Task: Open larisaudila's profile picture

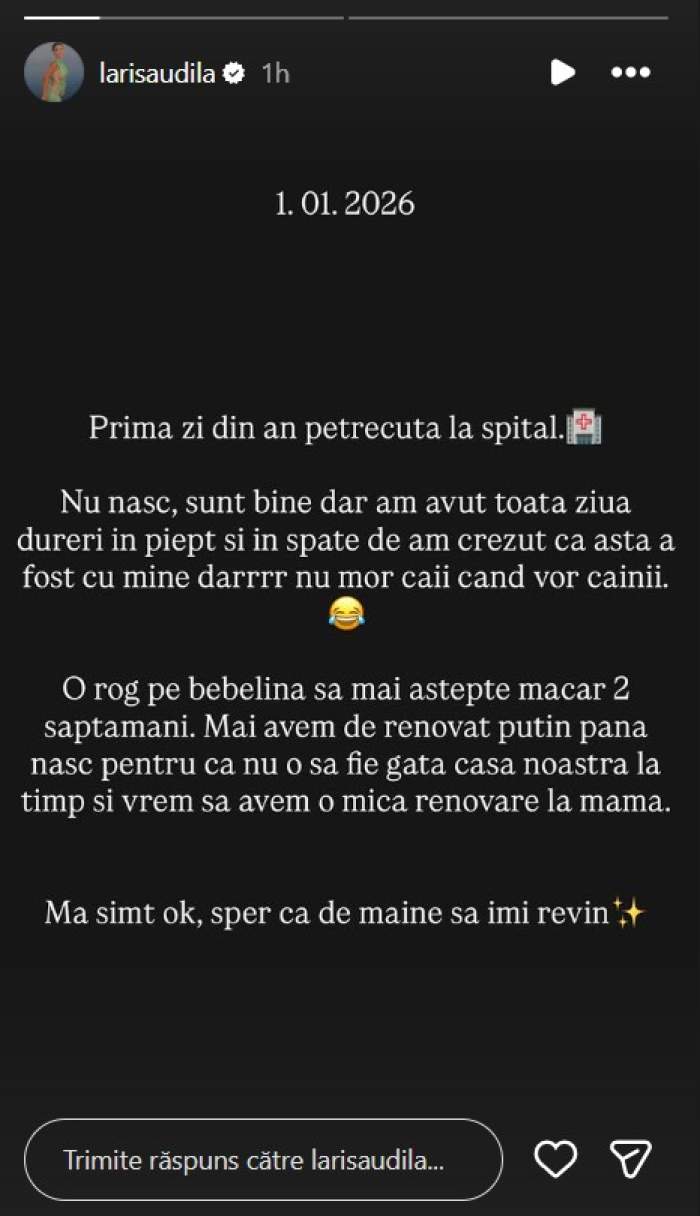Action: pyautogui.click(x=54, y=72)
